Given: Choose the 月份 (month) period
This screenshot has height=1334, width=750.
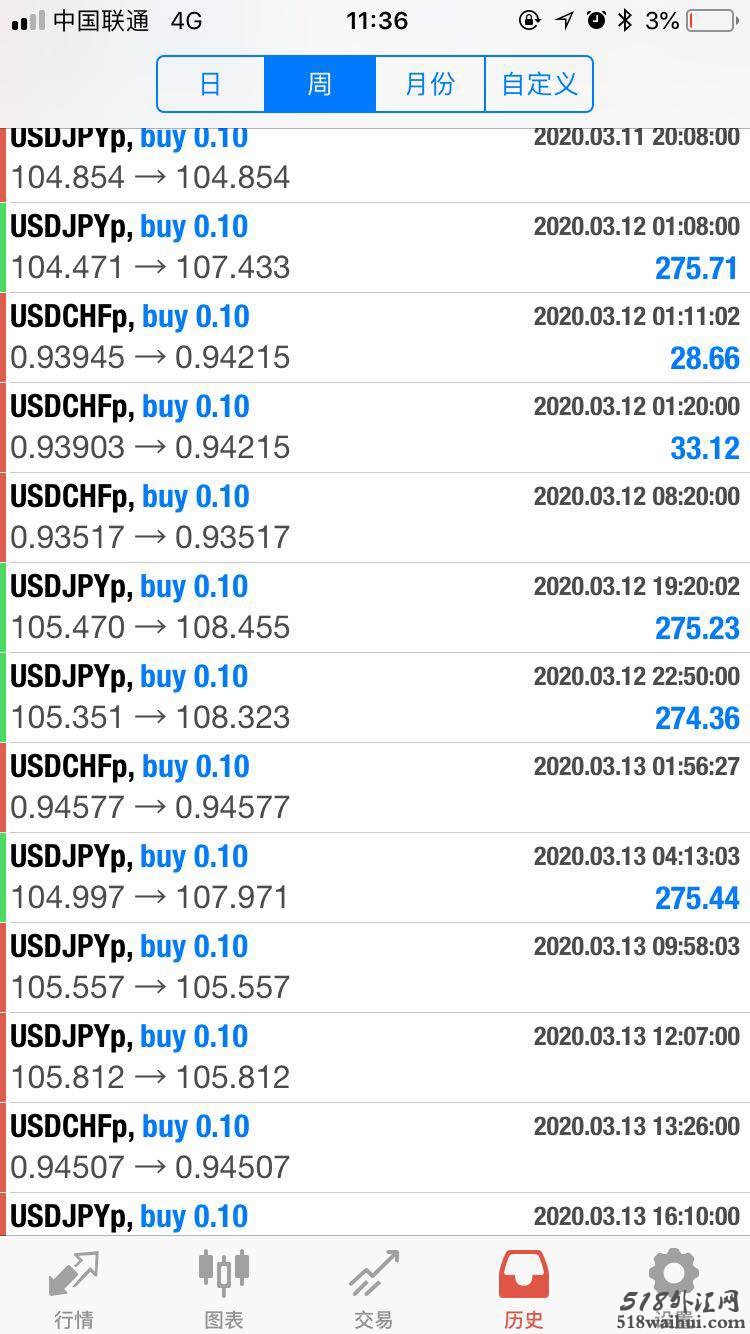Looking at the screenshot, I should tap(430, 84).
